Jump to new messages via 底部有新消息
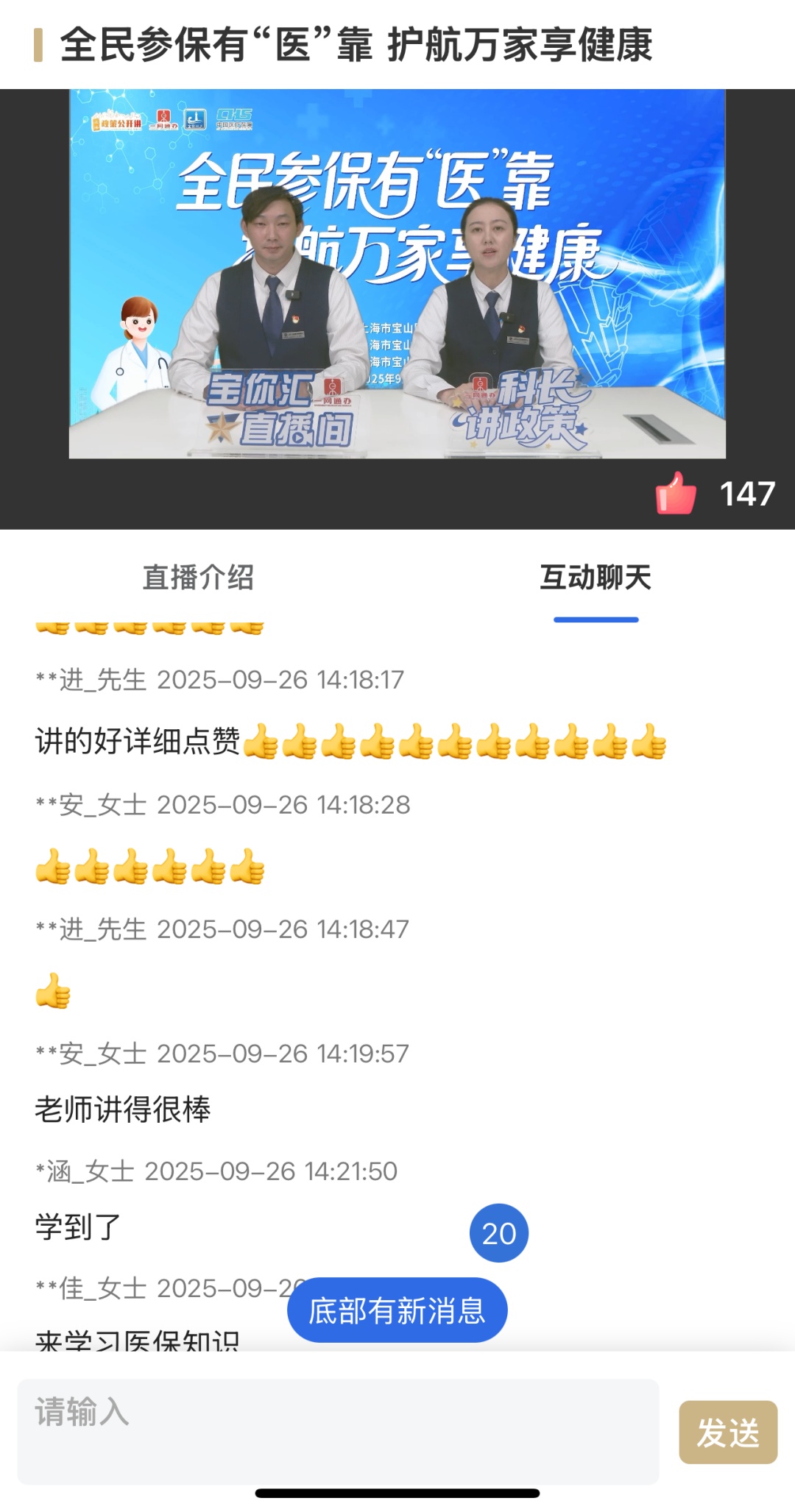The width and height of the screenshot is (795, 1512). [x=397, y=1310]
